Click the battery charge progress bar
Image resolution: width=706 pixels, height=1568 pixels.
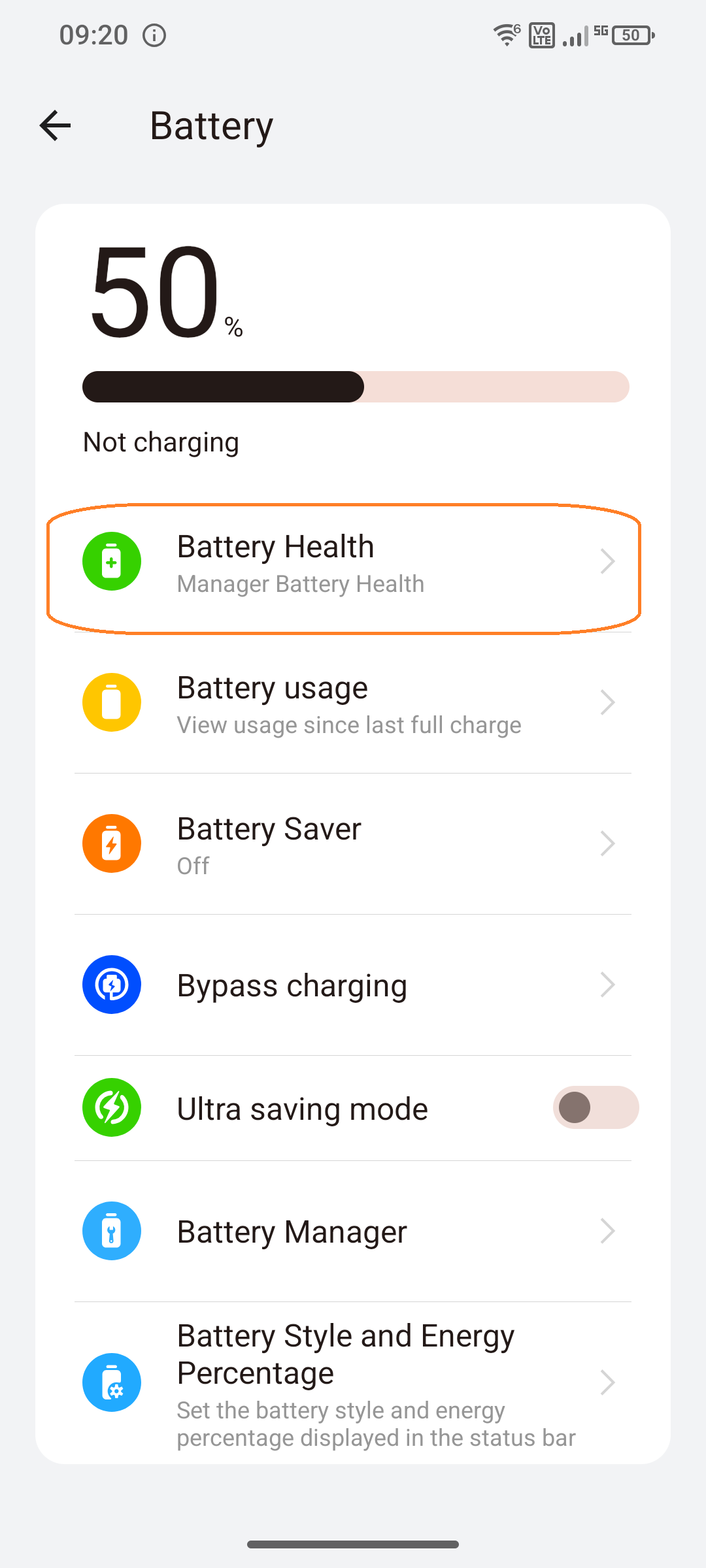coord(353,387)
